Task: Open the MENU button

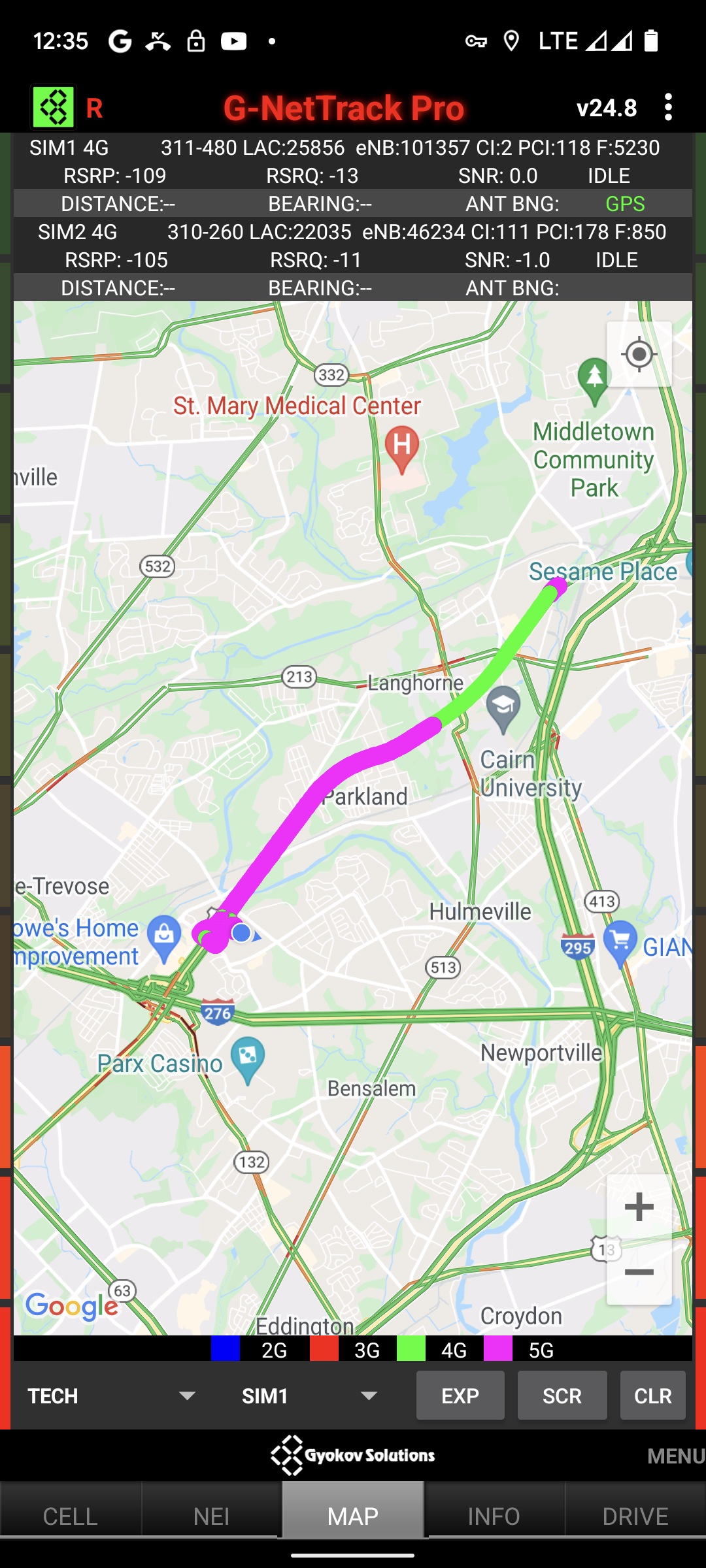Action: tap(675, 1456)
